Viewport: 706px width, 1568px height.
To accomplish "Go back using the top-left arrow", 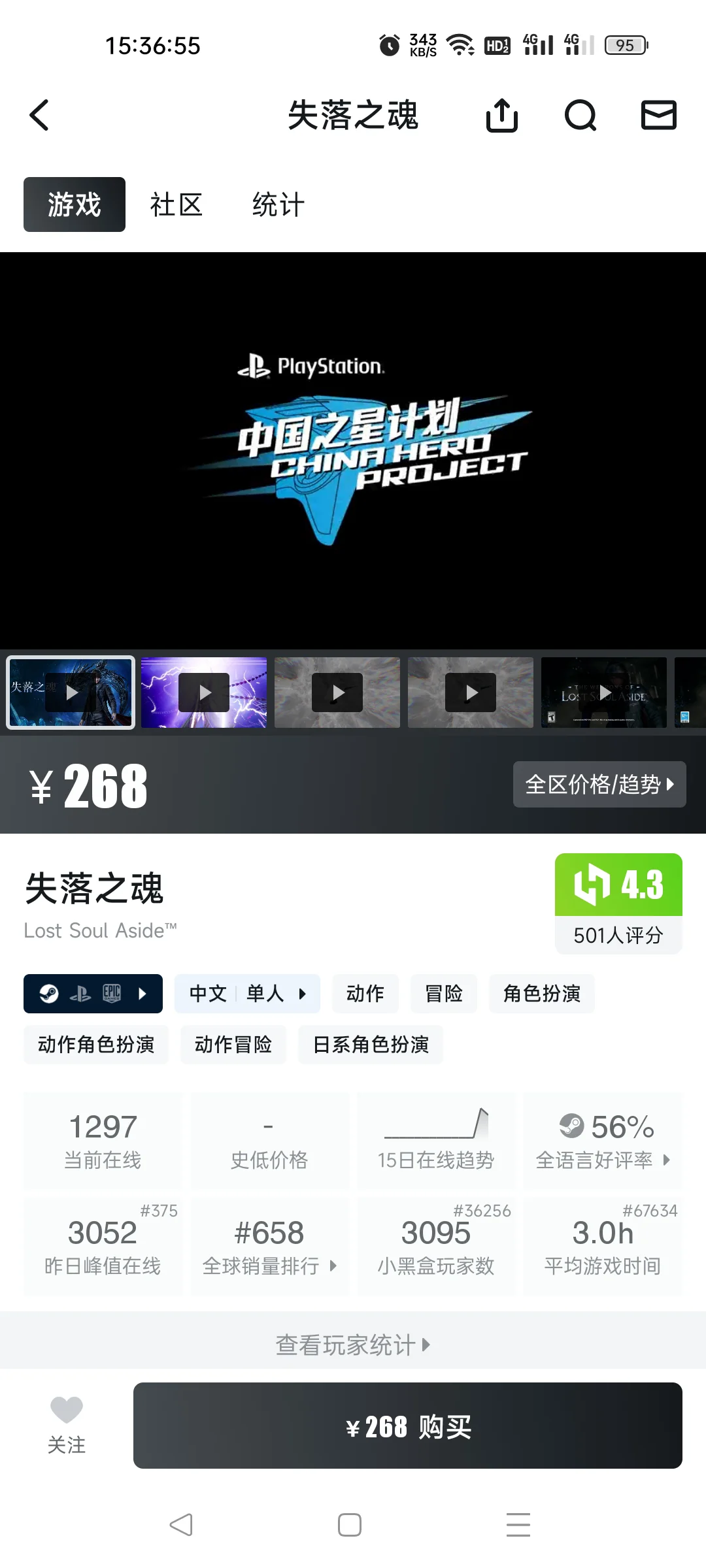I will [x=40, y=116].
